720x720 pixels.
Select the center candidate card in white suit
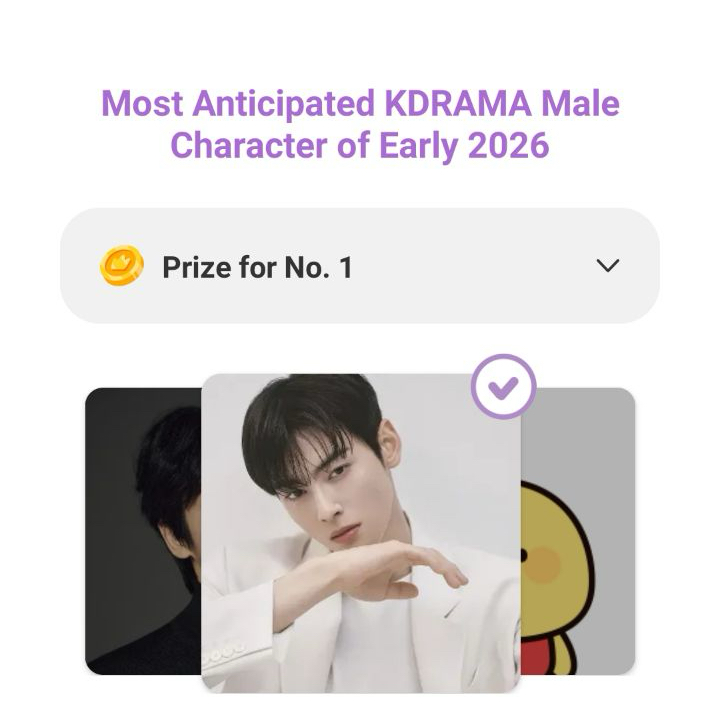[361, 532]
